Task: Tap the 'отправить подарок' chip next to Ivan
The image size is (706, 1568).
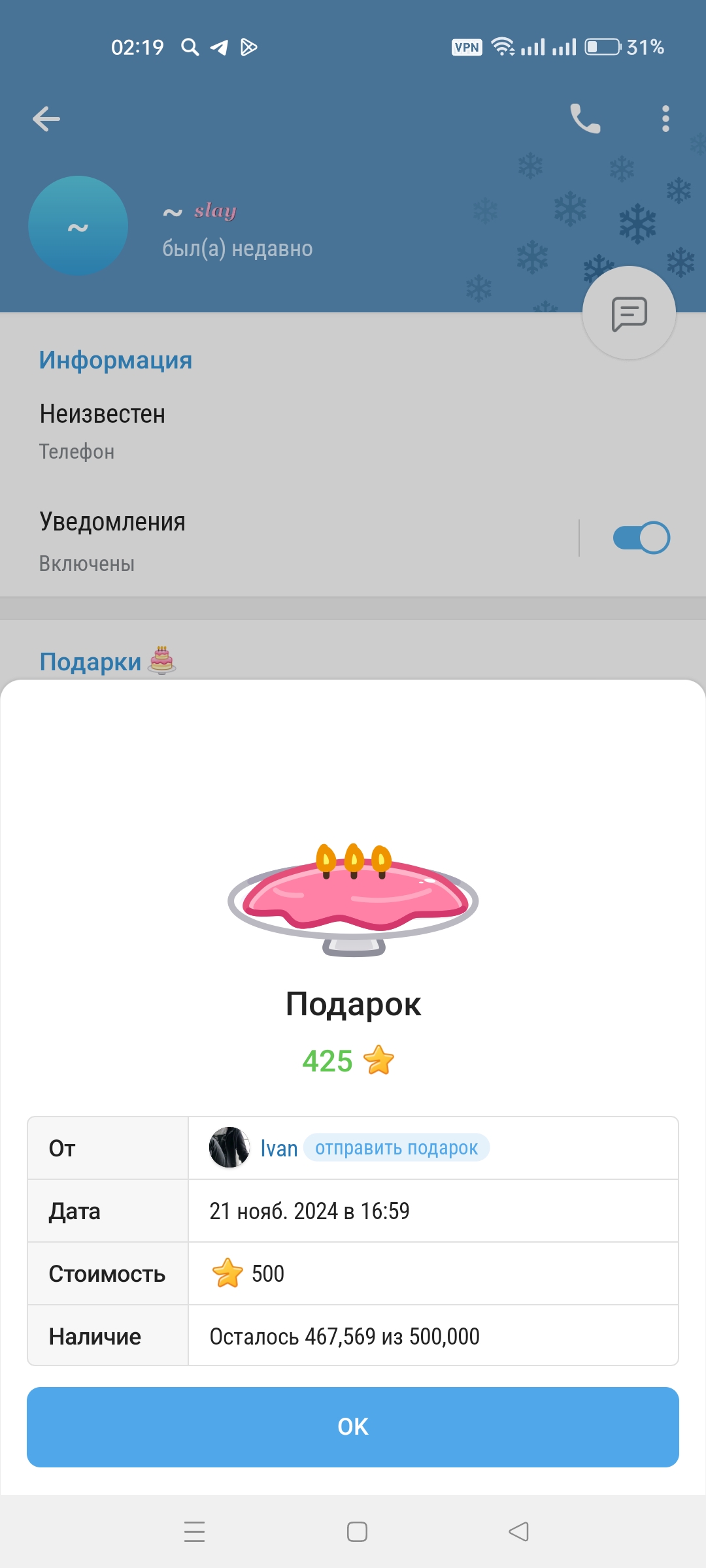Action: pyautogui.click(x=396, y=1148)
